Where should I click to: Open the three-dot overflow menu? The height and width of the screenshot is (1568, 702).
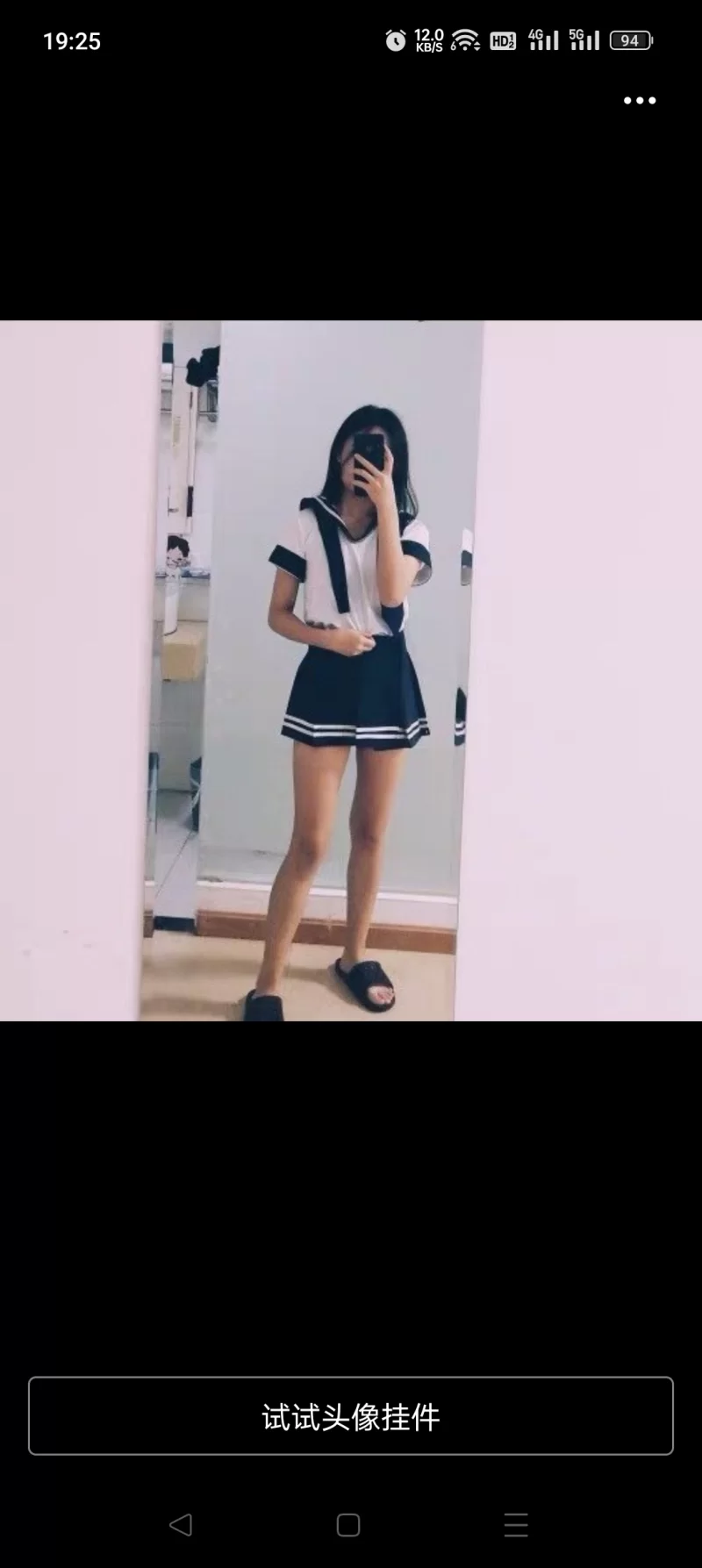[x=639, y=101]
